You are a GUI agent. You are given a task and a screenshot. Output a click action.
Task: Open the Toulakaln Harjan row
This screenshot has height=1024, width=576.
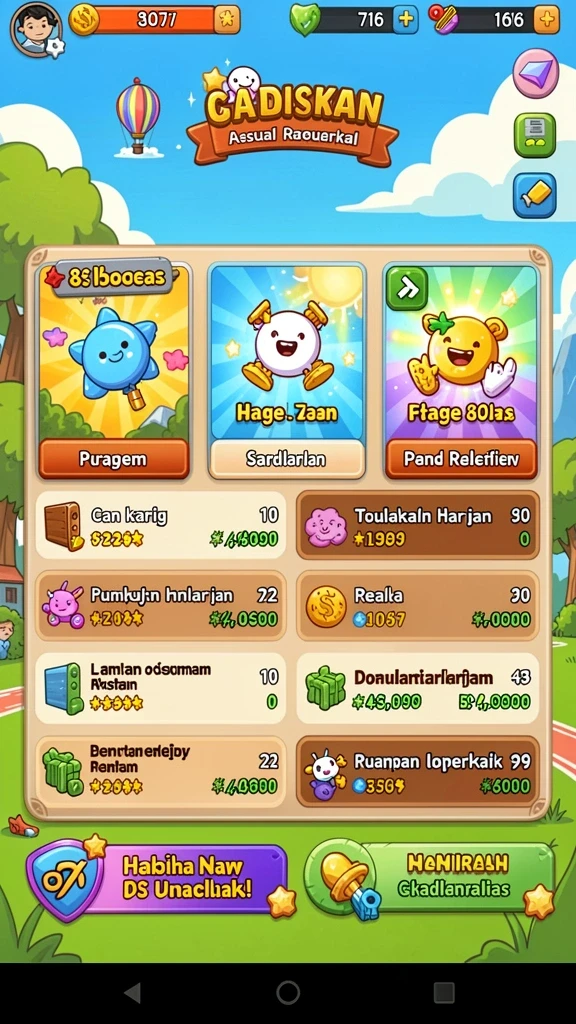click(x=418, y=526)
